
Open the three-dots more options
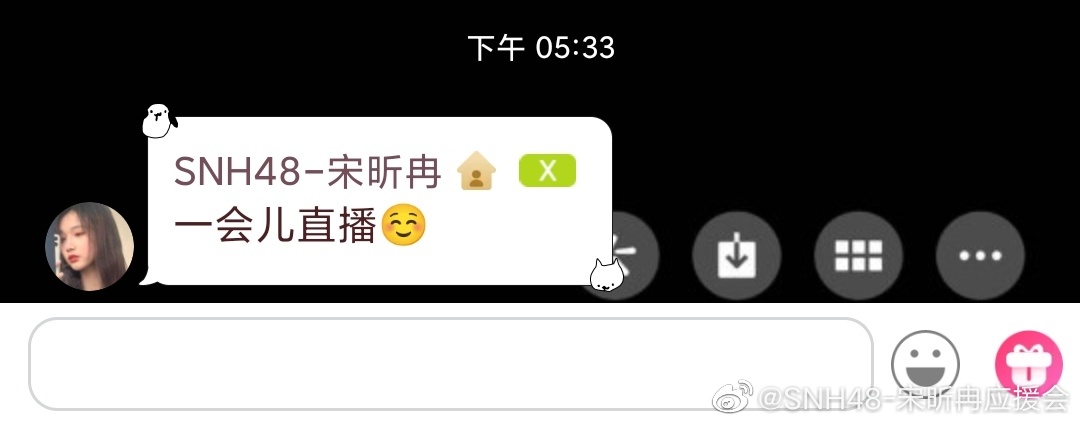(x=980, y=256)
